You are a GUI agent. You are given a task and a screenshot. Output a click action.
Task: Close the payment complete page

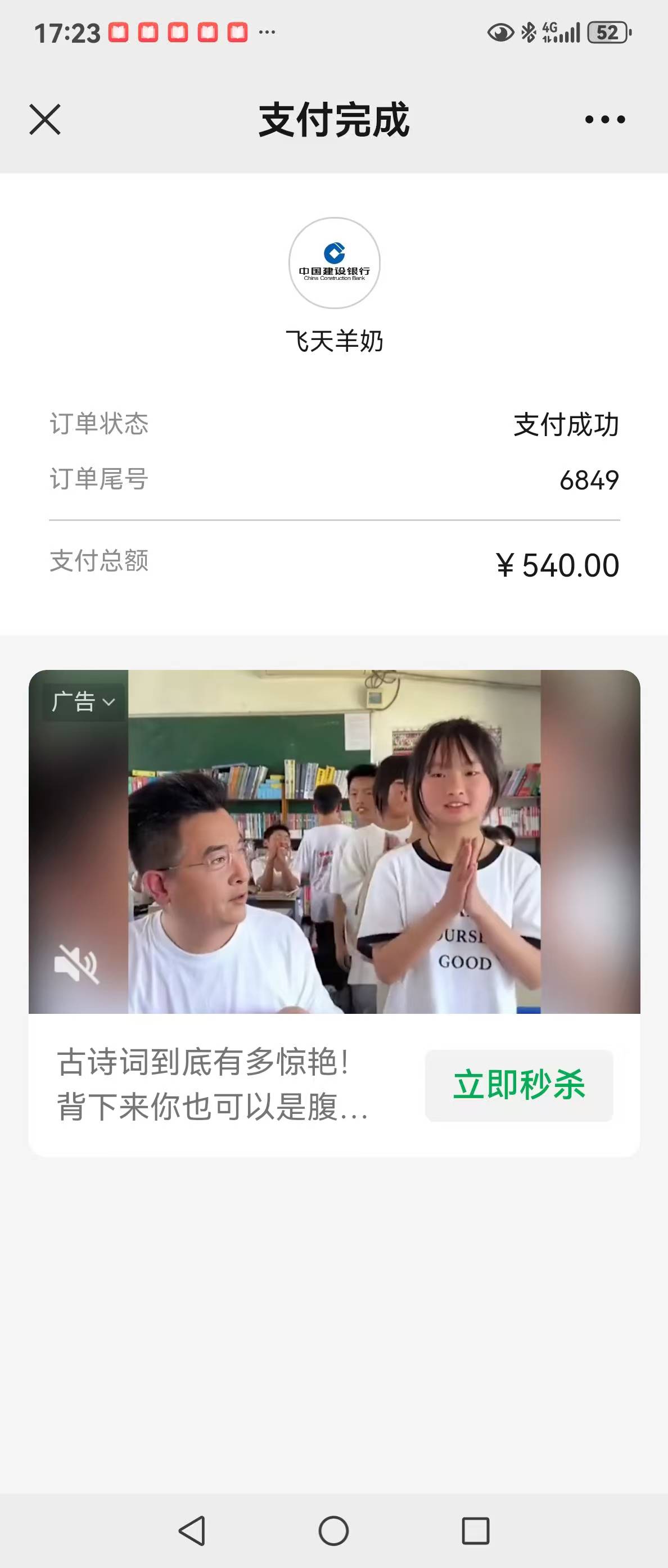point(45,119)
